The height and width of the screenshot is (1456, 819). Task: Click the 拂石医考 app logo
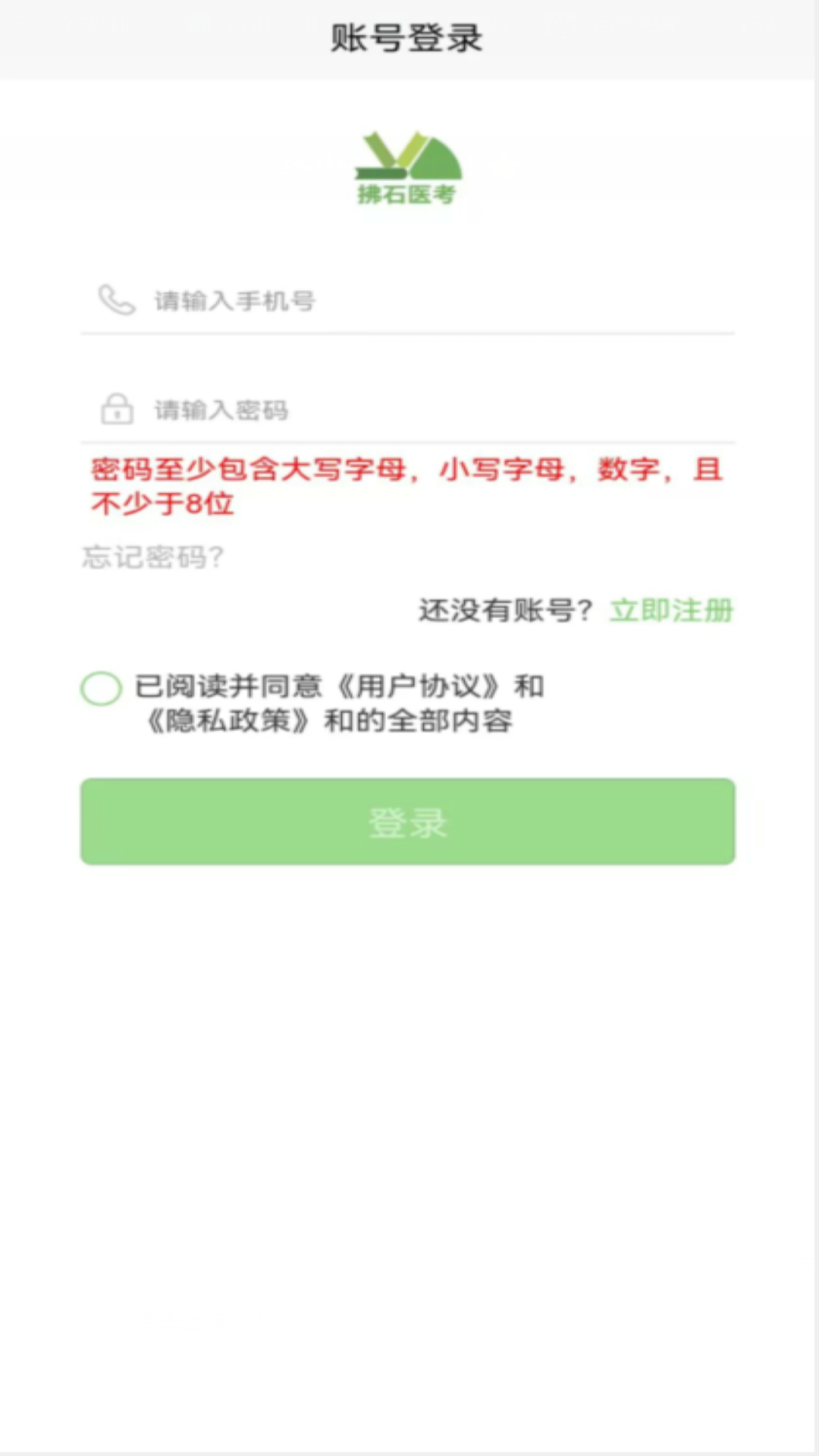(408, 167)
